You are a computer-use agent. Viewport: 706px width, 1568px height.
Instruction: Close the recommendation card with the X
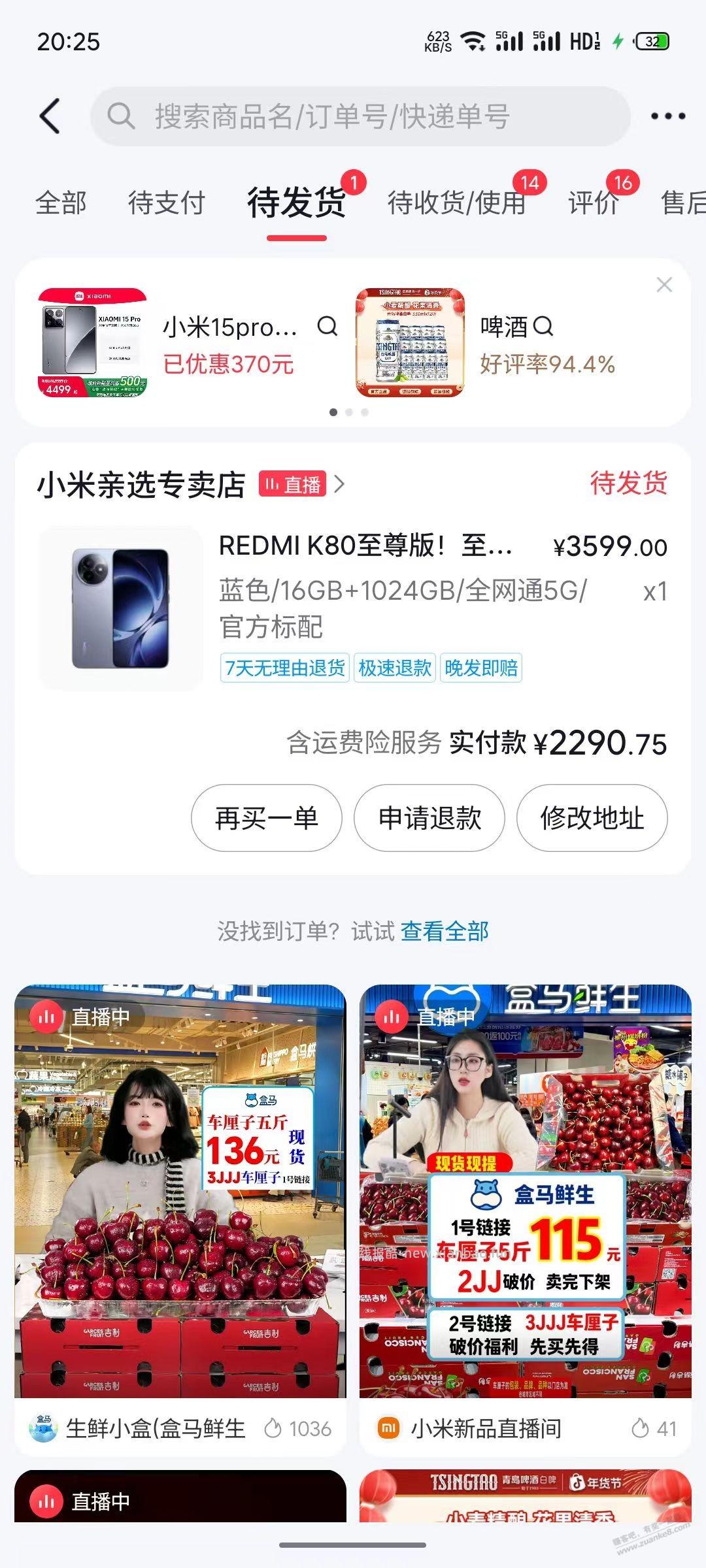click(665, 286)
